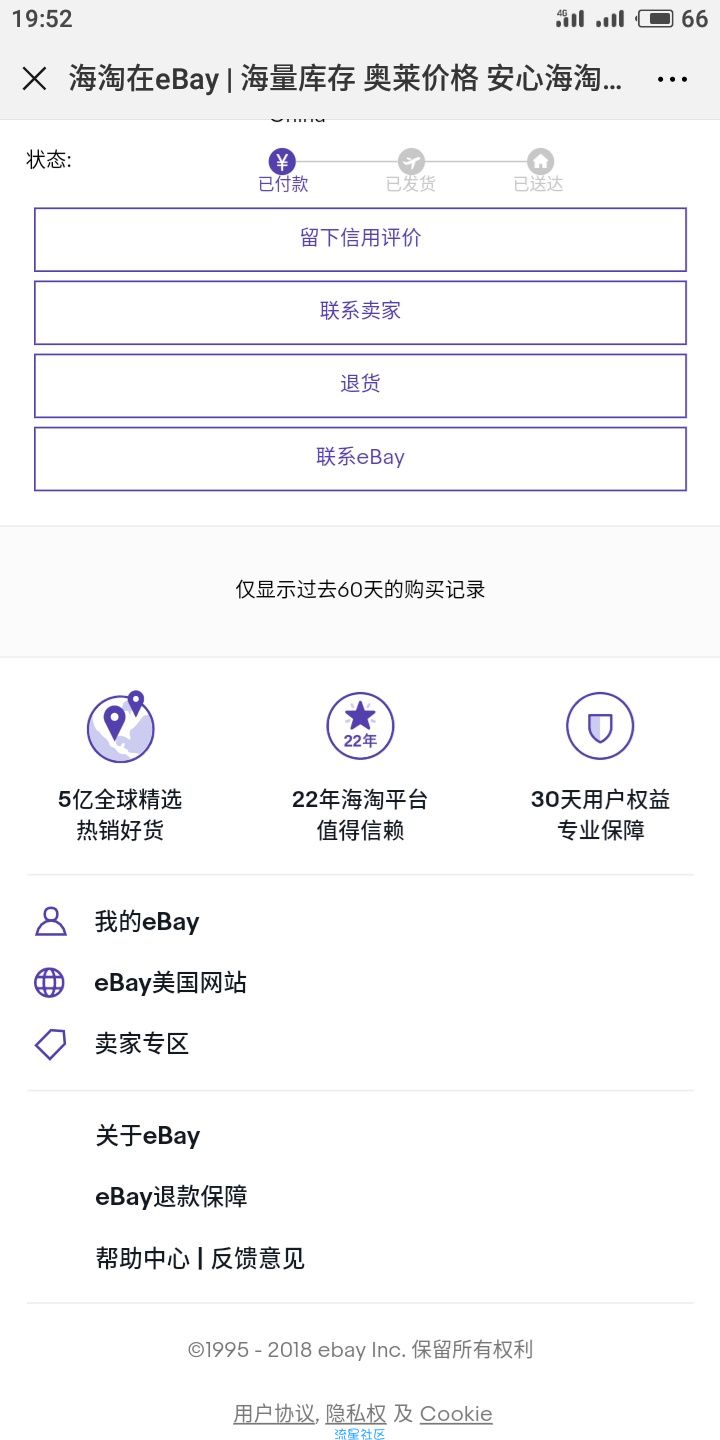Tap 留下信用评价 to leave feedback
The height and width of the screenshot is (1440, 720).
click(360, 239)
